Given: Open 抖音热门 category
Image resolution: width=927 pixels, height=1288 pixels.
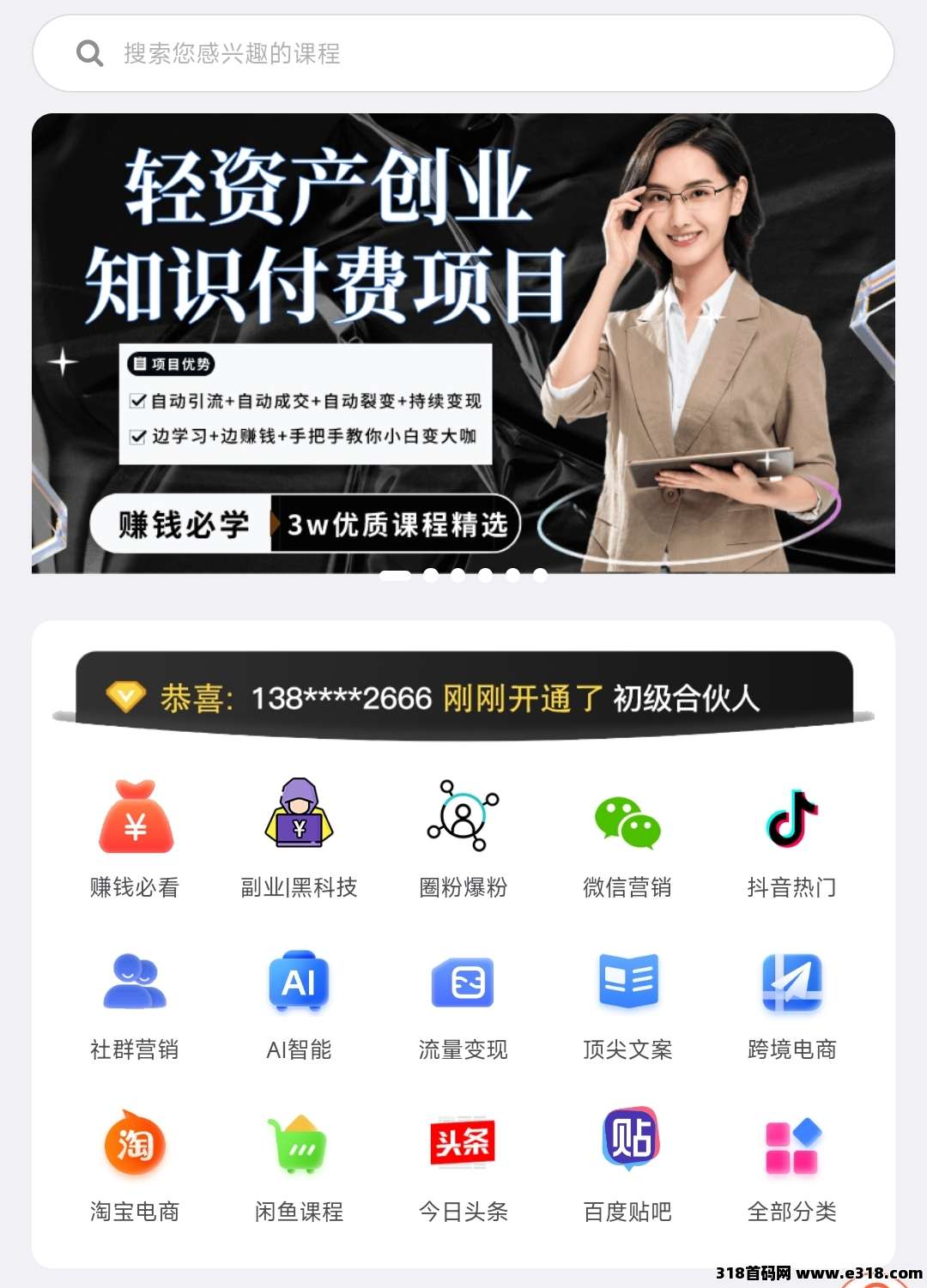Looking at the screenshot, I should pyautogui.click(x=791, y=837).
